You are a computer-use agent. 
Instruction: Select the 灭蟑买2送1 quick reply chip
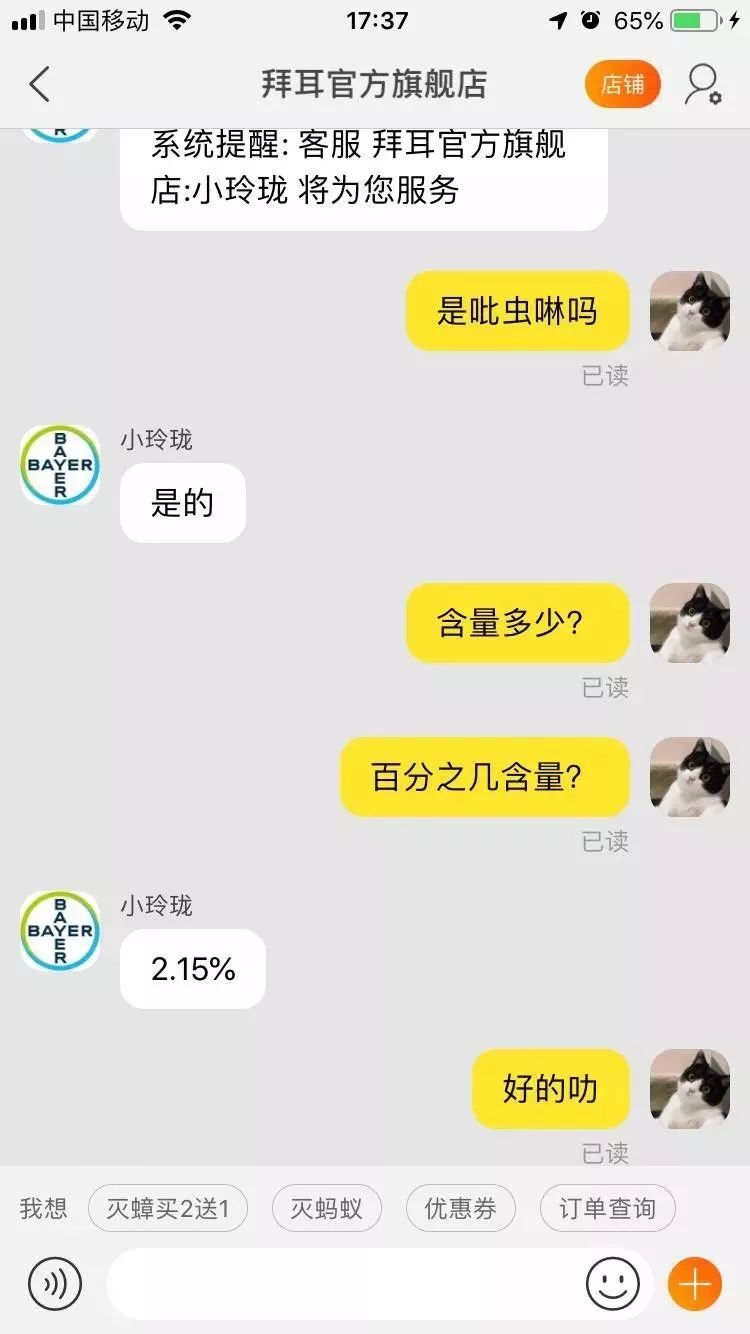pyautogui.click(x=167, y=1208)
